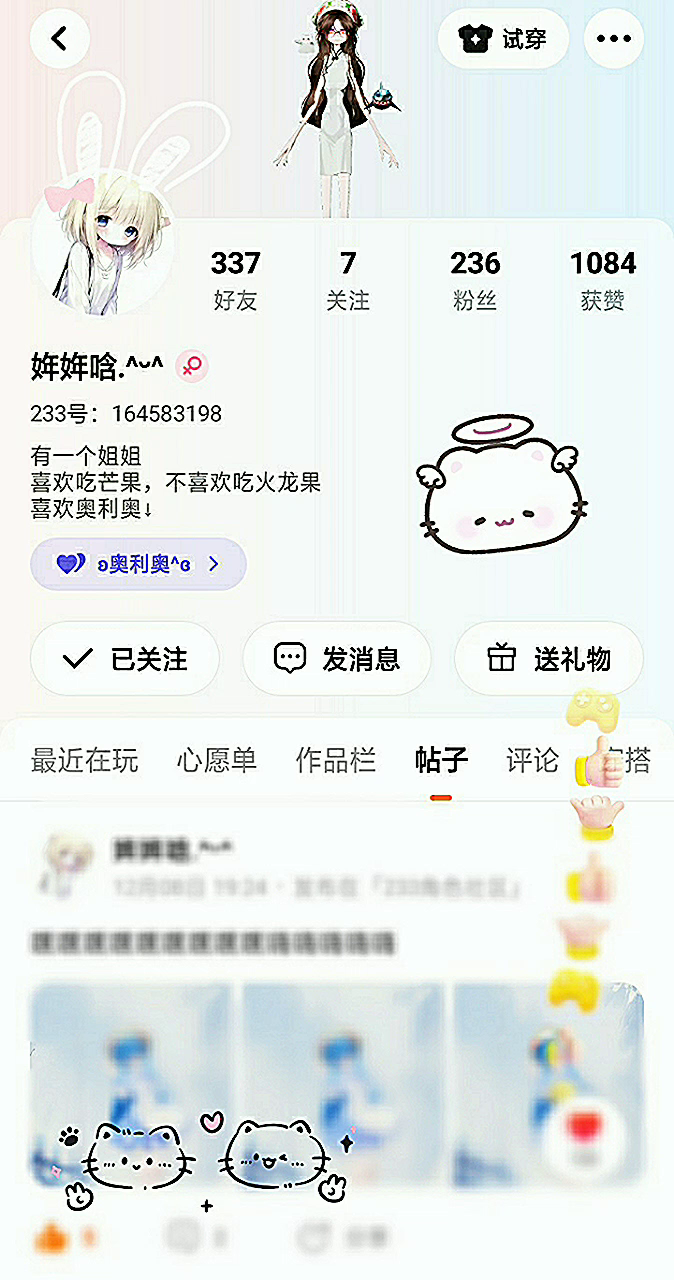This screenshot has width=674, height=1280.
Task: Open the 337 好友 friends list
Action: tap(235, 280)
